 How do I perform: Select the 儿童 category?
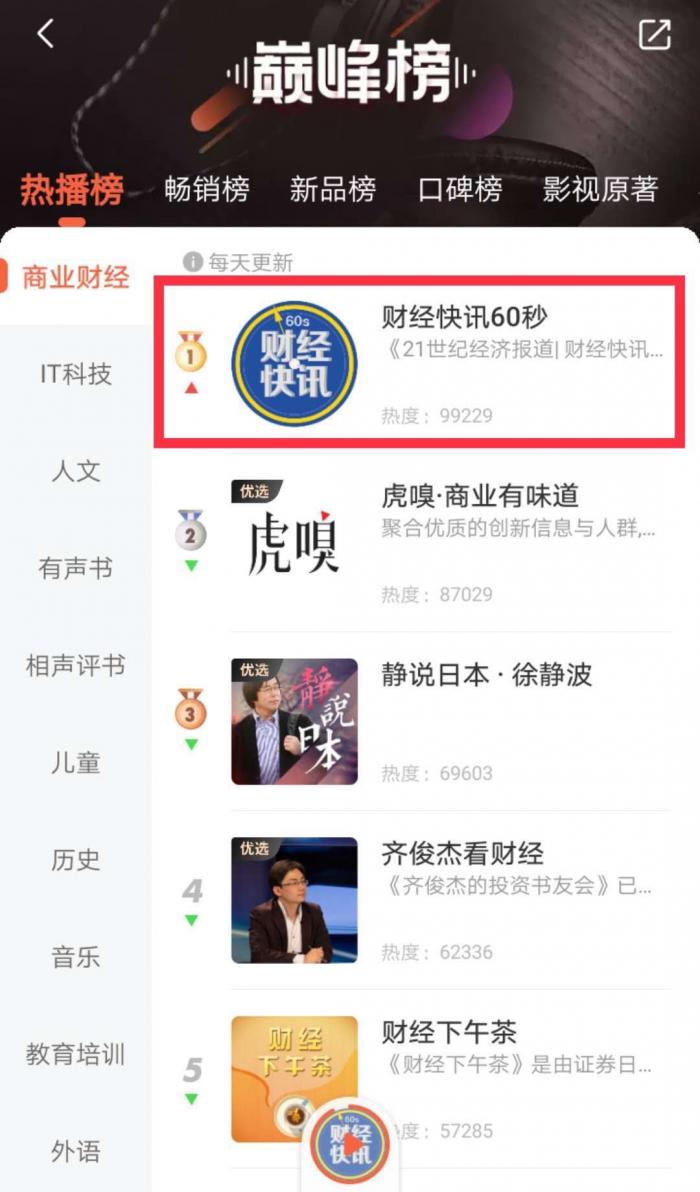click(76, 763)
